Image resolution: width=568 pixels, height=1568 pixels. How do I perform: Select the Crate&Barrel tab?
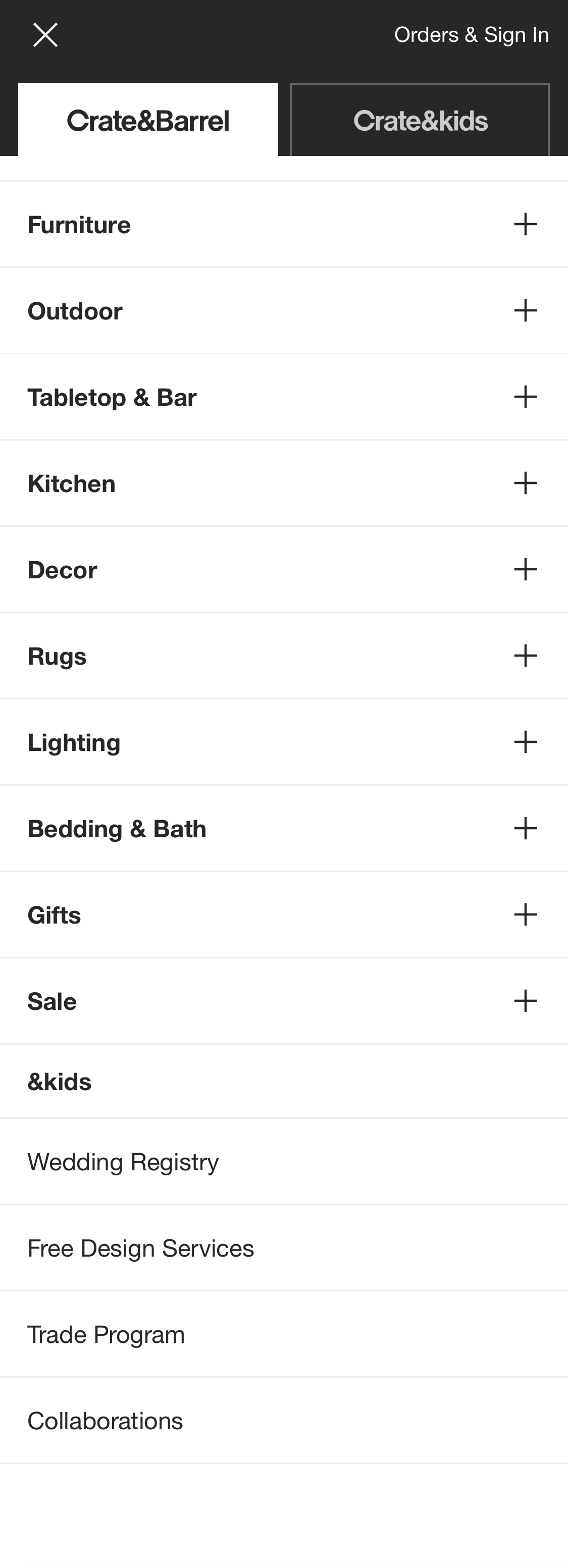[148, 119]
